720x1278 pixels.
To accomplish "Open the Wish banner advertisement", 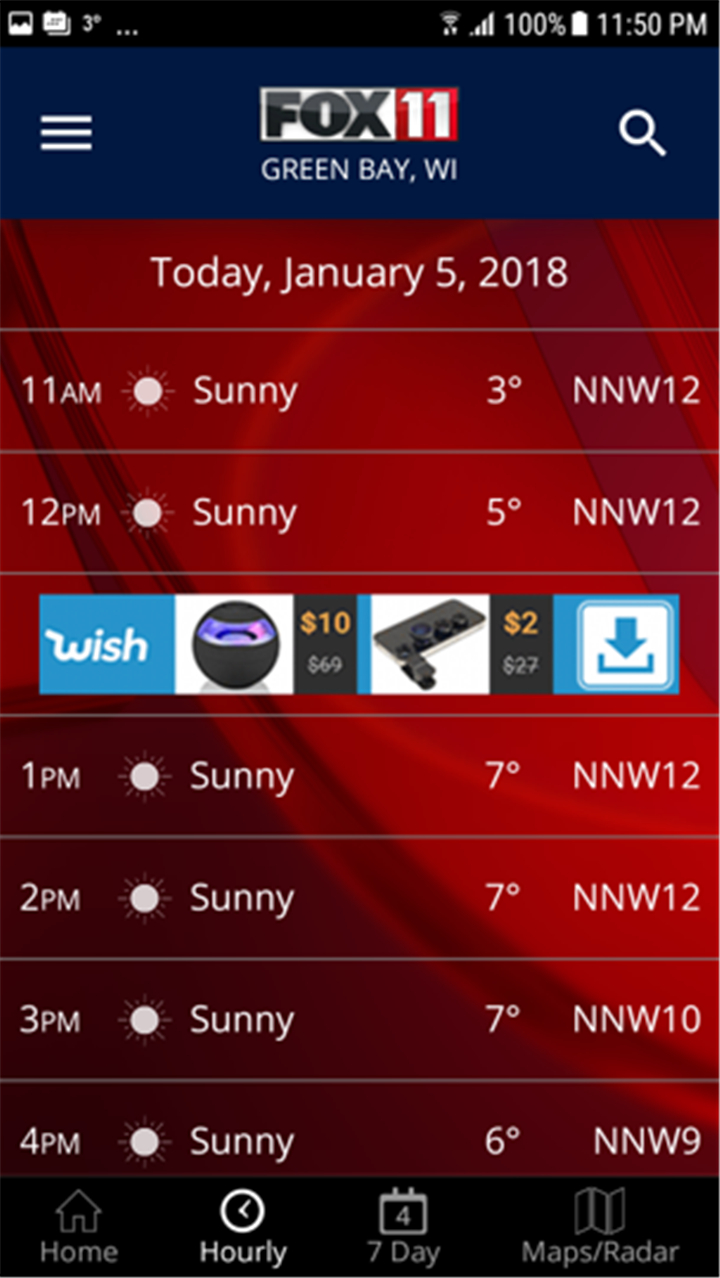I will [359, 644].
